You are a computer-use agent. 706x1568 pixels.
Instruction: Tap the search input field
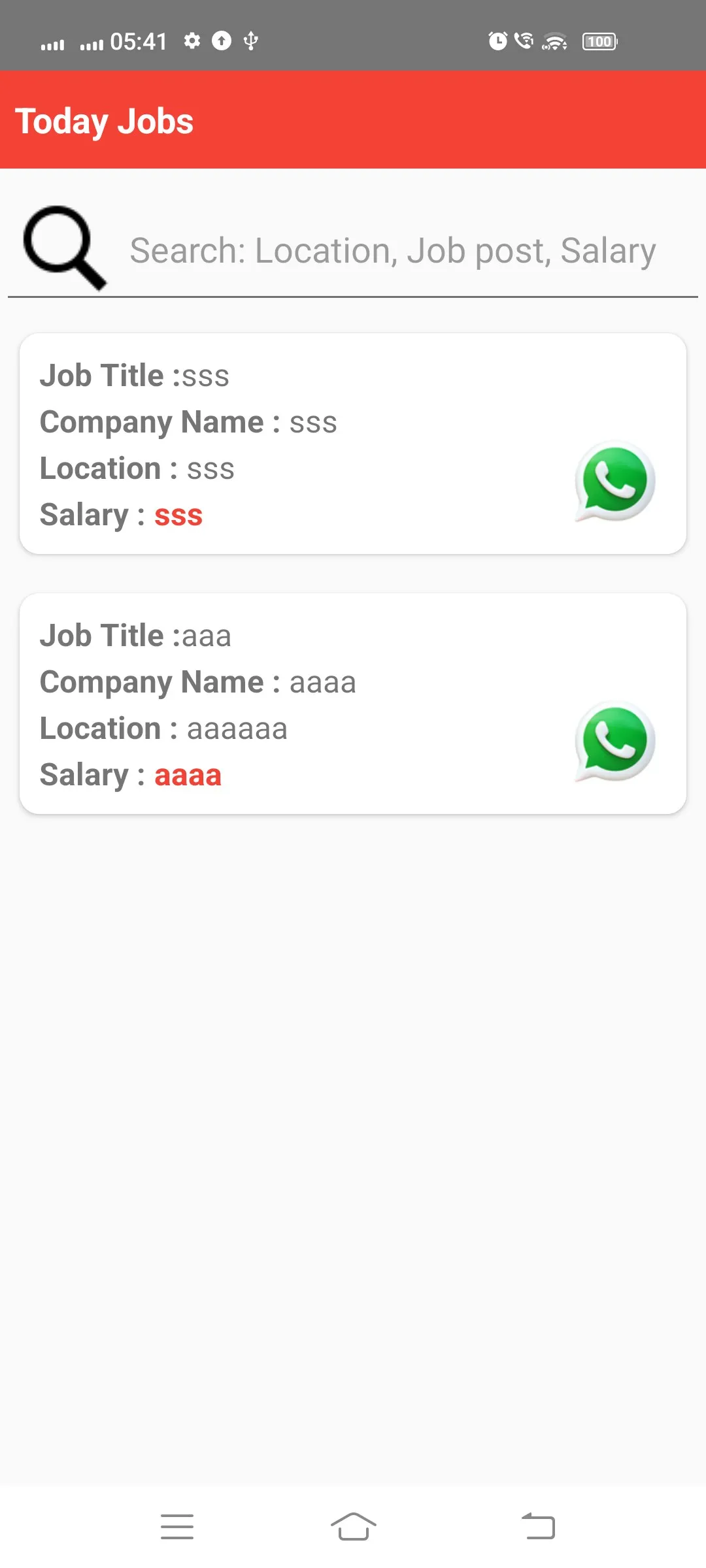click(x=392, y=250)
